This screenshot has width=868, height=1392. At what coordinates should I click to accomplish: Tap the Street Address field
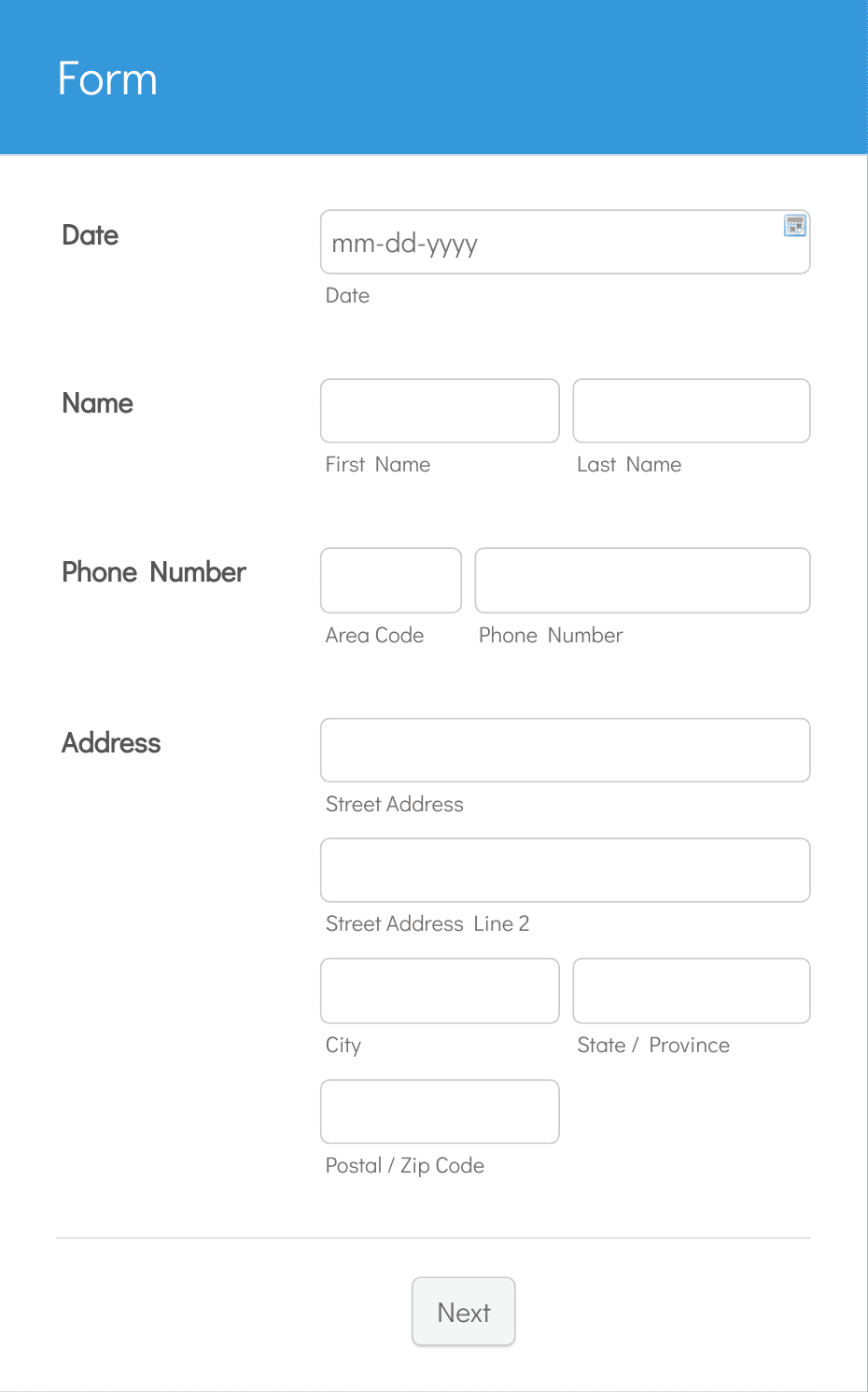pos(565,750)
